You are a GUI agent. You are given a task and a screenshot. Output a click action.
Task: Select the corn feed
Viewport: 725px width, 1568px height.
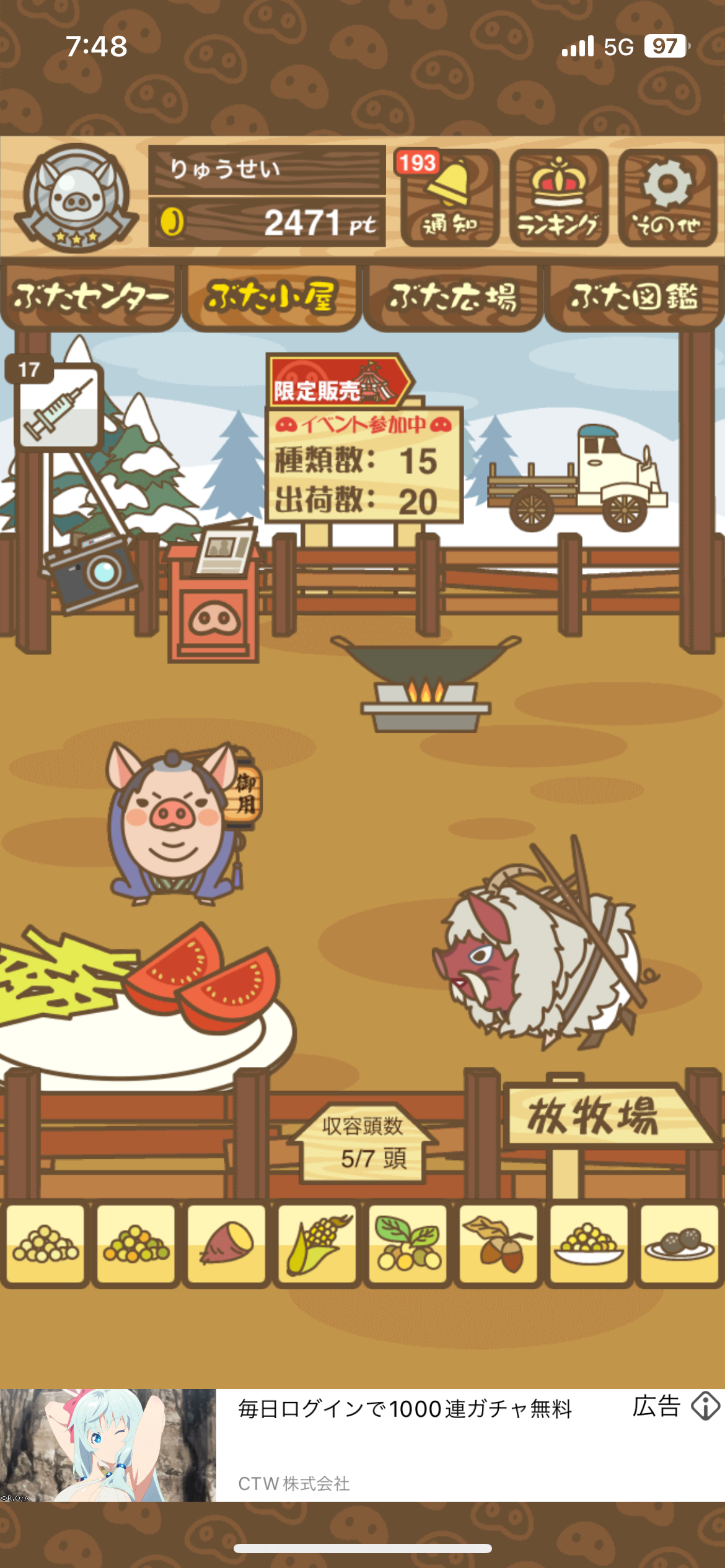coord(317,1243)
